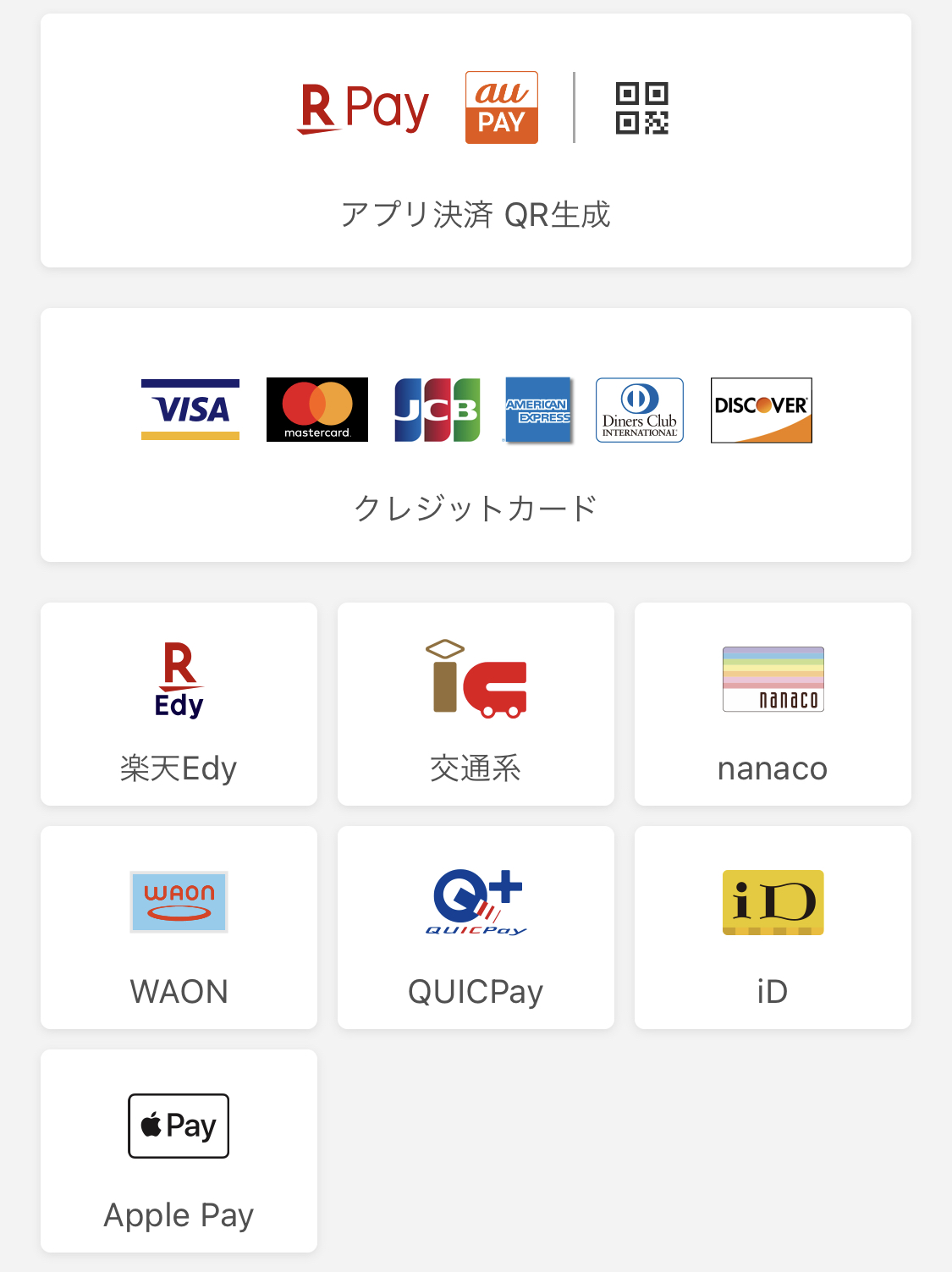Select the American Express logo

(539, 410)
